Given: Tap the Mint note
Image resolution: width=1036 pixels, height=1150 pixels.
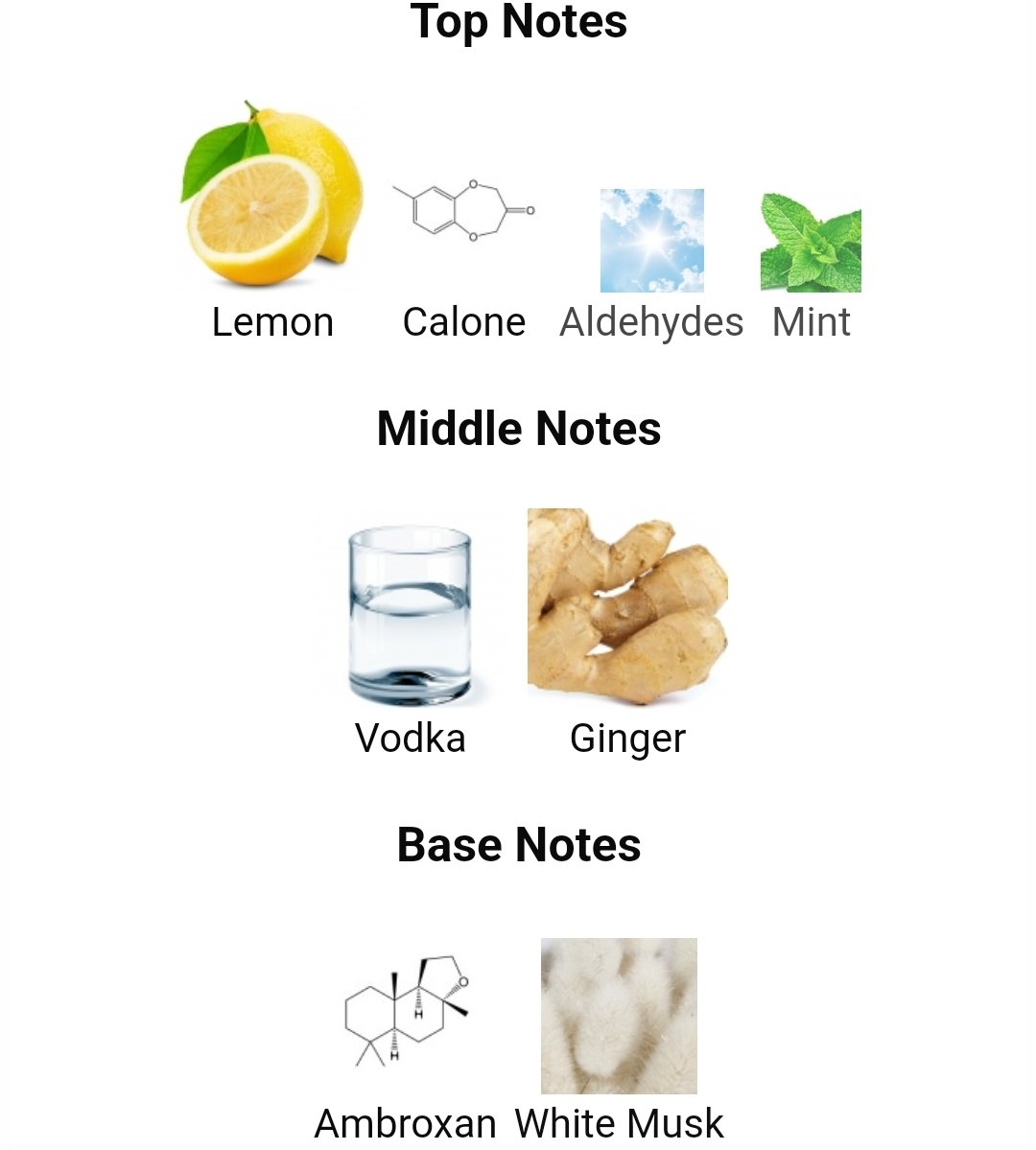Looking at the screenshot, I should pyautogui.click(x=811, y=243).
